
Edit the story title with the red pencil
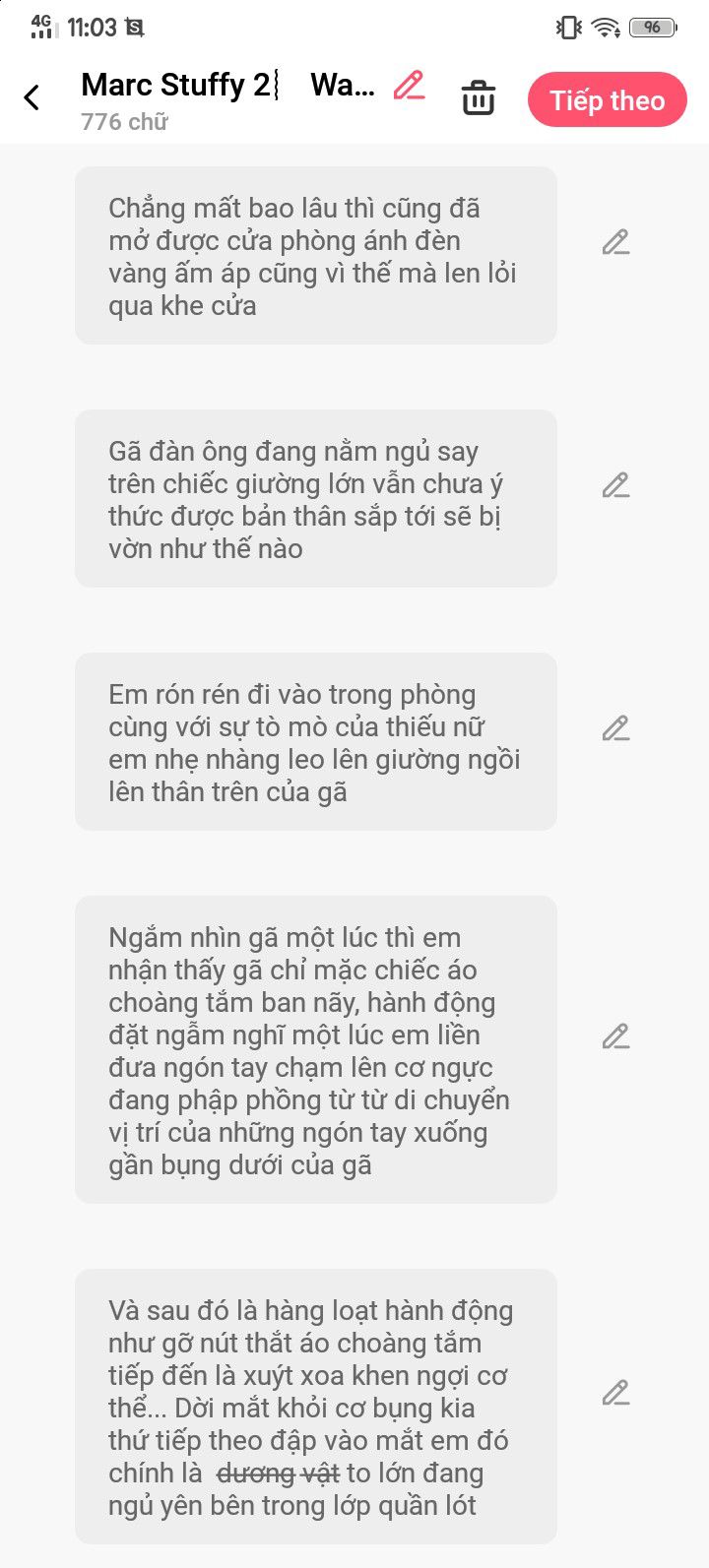click(409, 87)
